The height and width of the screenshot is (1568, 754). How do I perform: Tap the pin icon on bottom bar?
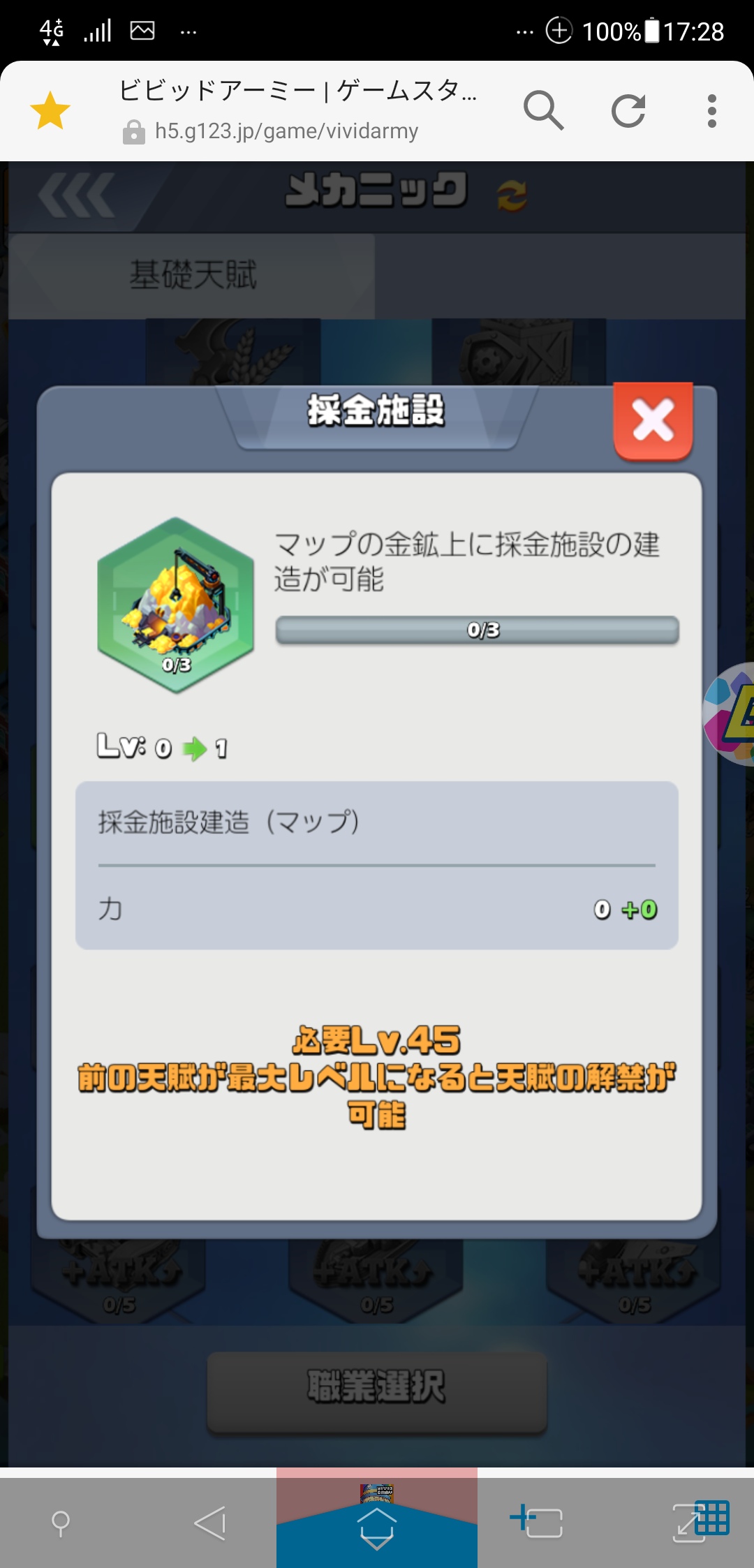pyautogui.click(x=61, y=1523)
